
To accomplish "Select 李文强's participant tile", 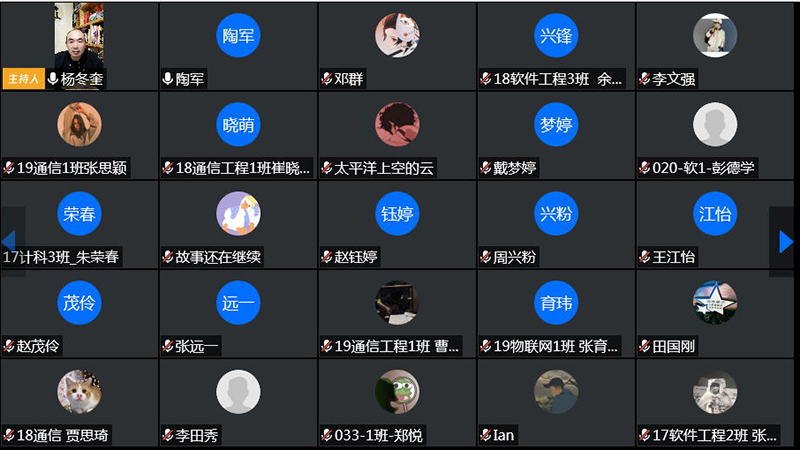I will click(x=715, y=45).
